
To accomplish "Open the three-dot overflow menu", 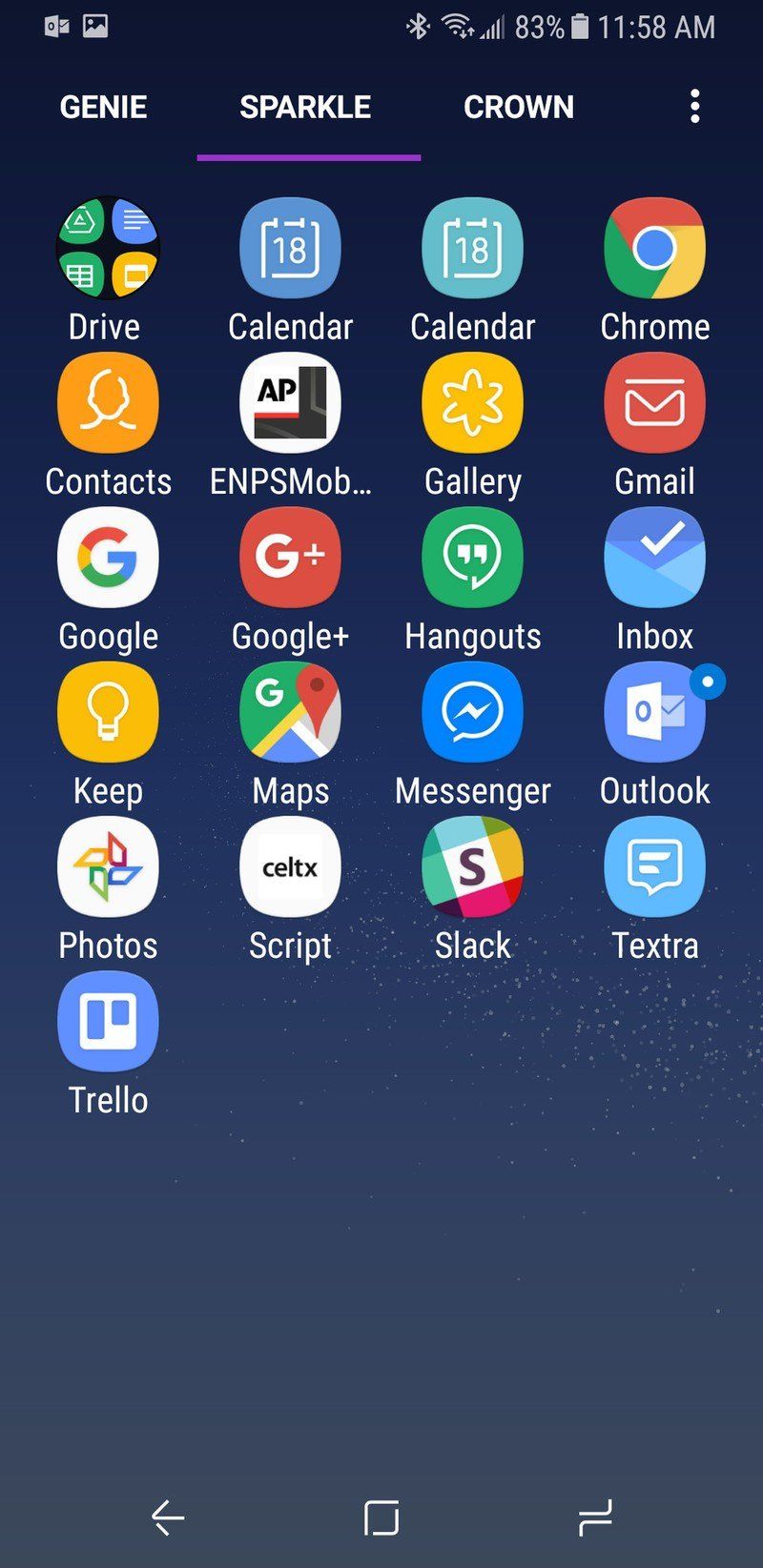I will [694, 106].
